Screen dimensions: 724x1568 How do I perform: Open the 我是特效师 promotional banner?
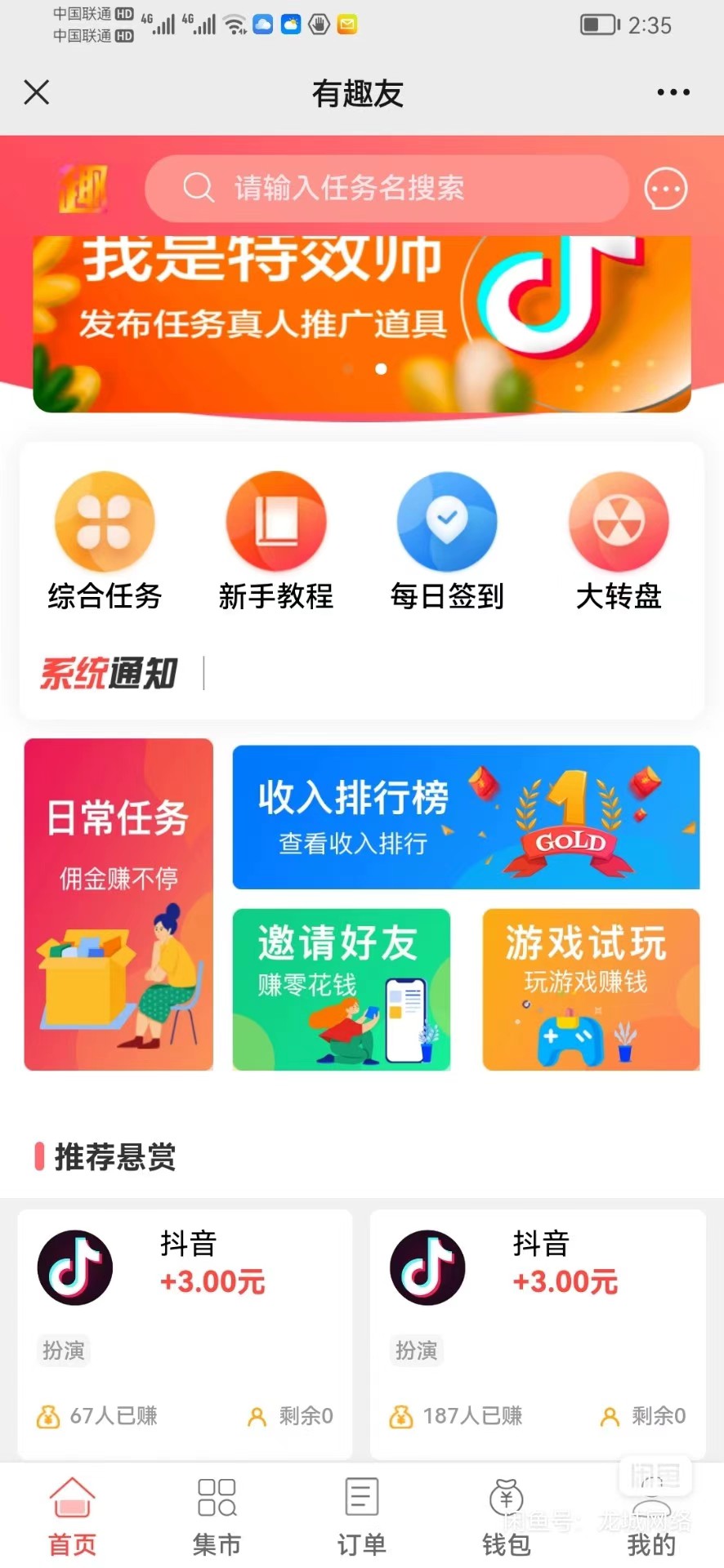point(362,323)
